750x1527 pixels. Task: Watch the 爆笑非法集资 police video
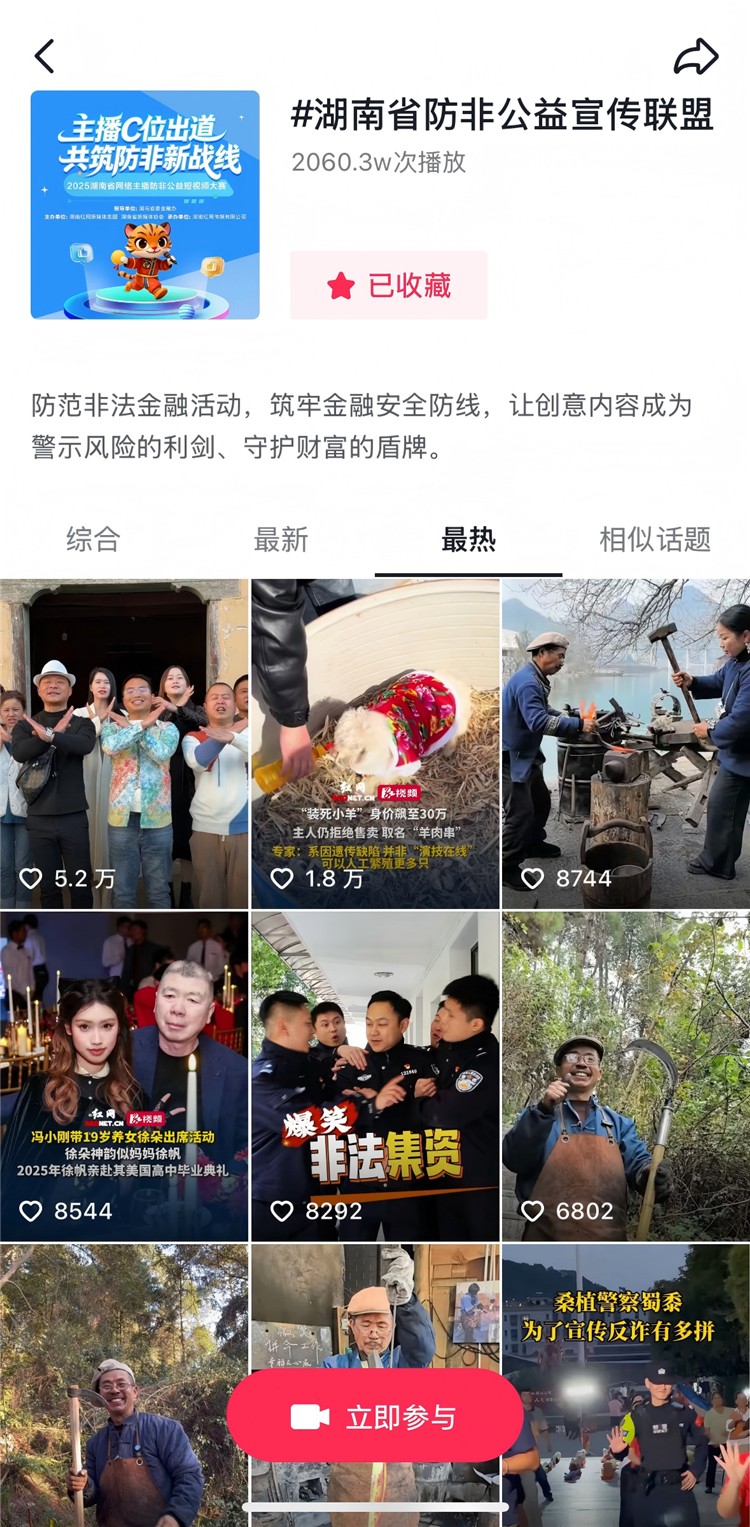coord(375,1075)
